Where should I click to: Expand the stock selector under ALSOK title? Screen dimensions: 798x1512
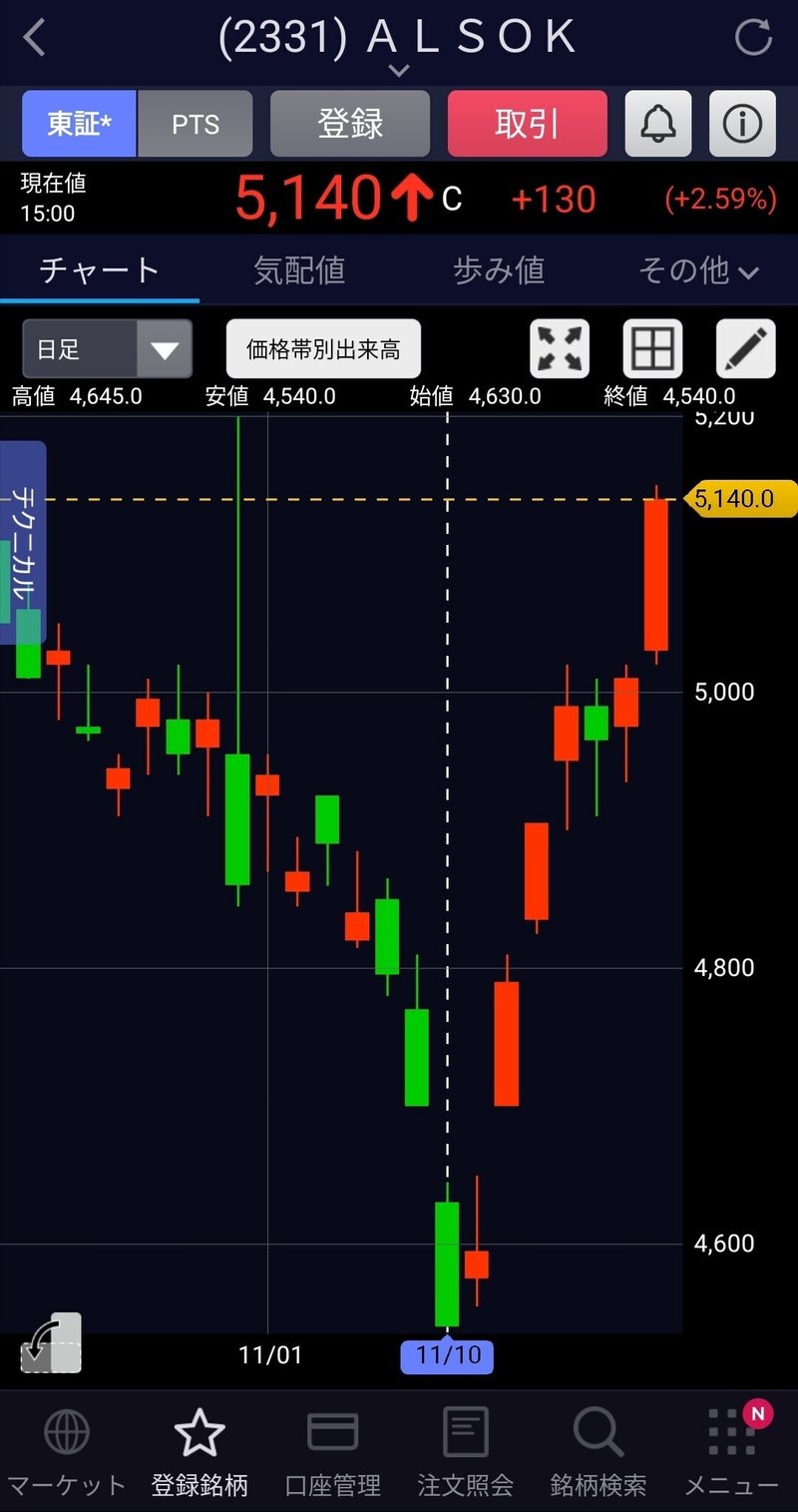[398, 70]
